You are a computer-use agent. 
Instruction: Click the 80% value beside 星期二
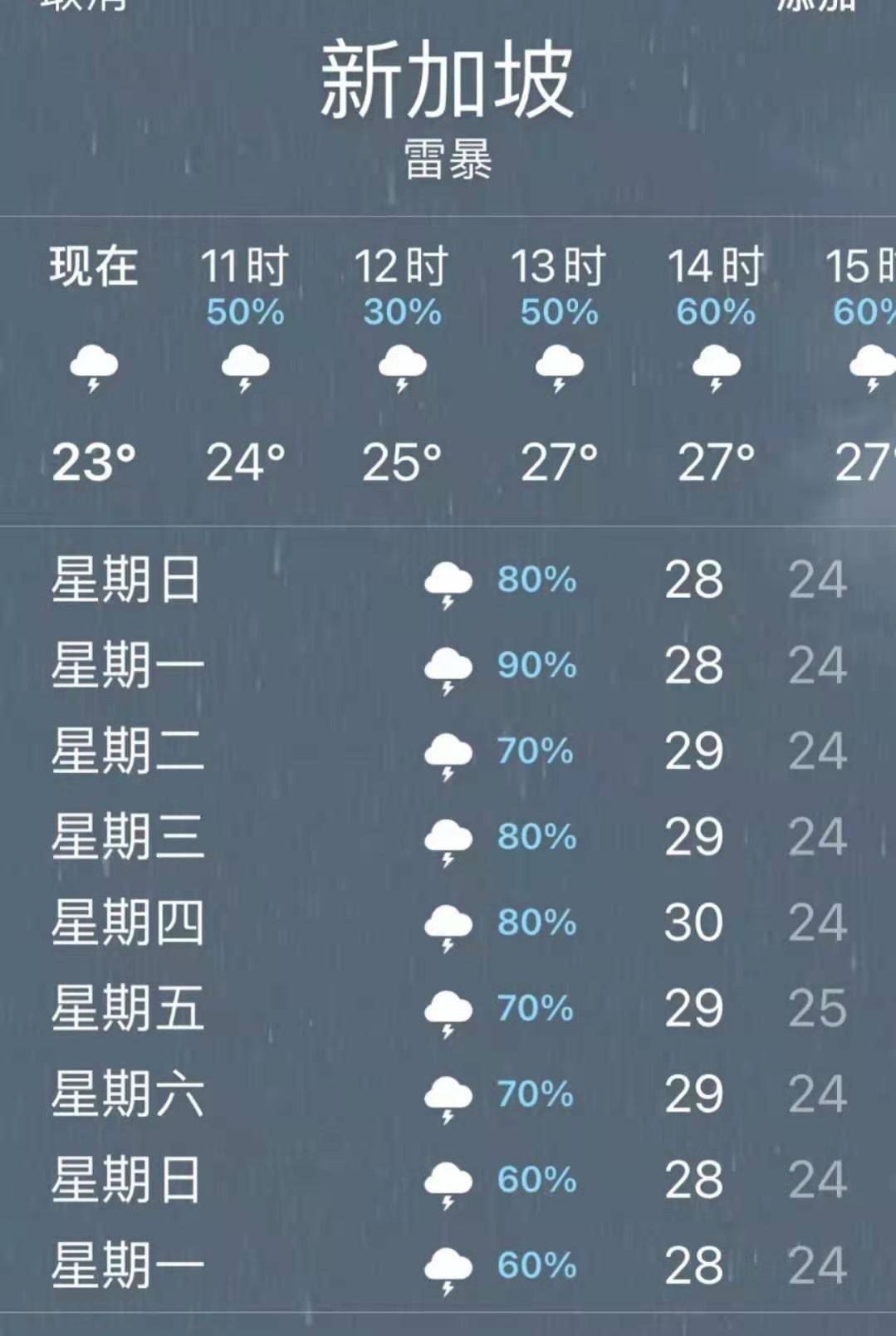(536, 751)
